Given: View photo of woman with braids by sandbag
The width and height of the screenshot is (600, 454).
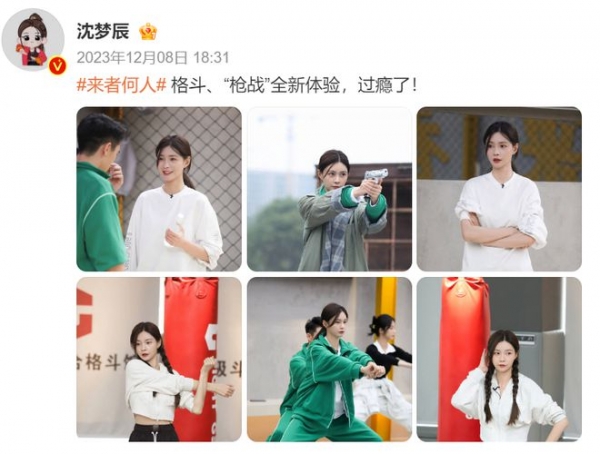Looking at the screenshot, I should pos(498,359).
